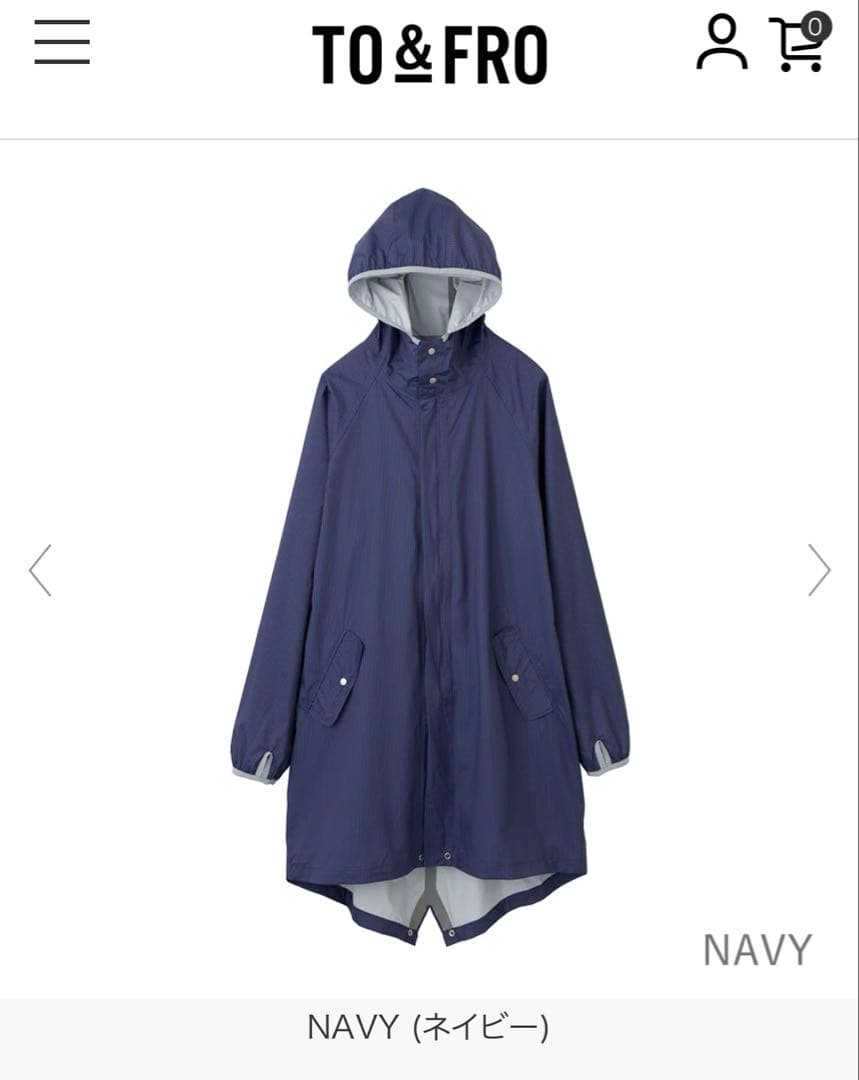Screen dimensions: 859x1080
Task: Go to the TO&FRO home page
Action: 429,54
